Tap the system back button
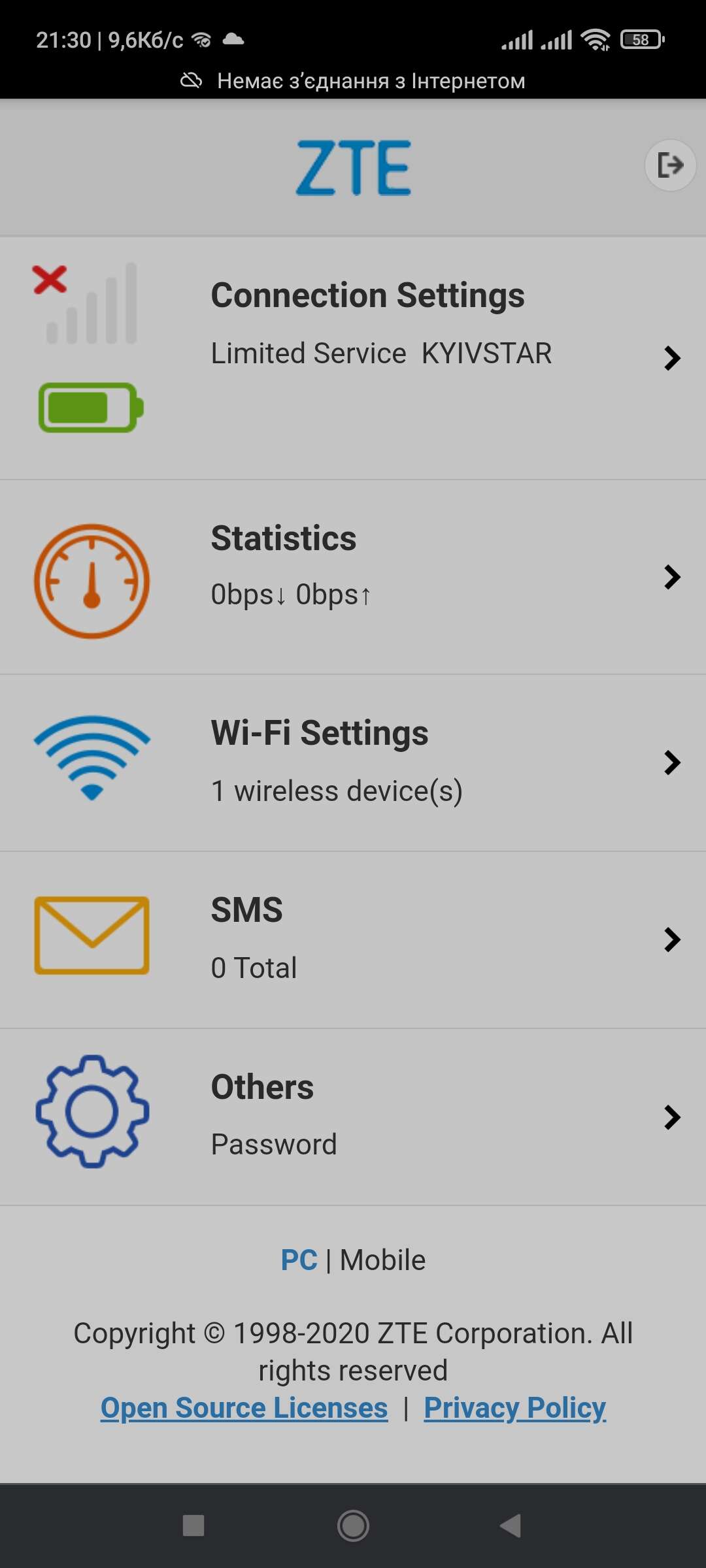The image size is (706, 1568). (x=511, y=1526)
